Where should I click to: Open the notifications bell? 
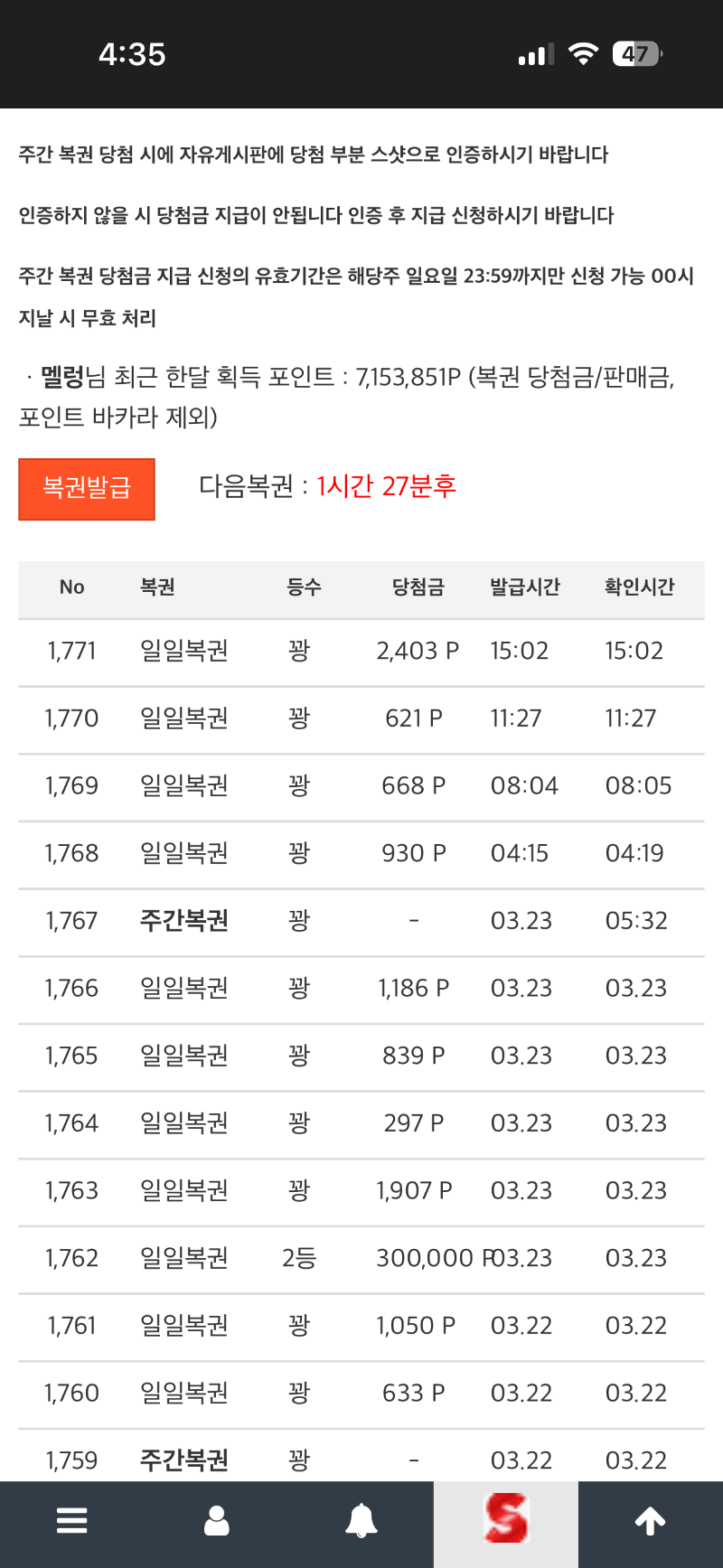point(361,1520)
